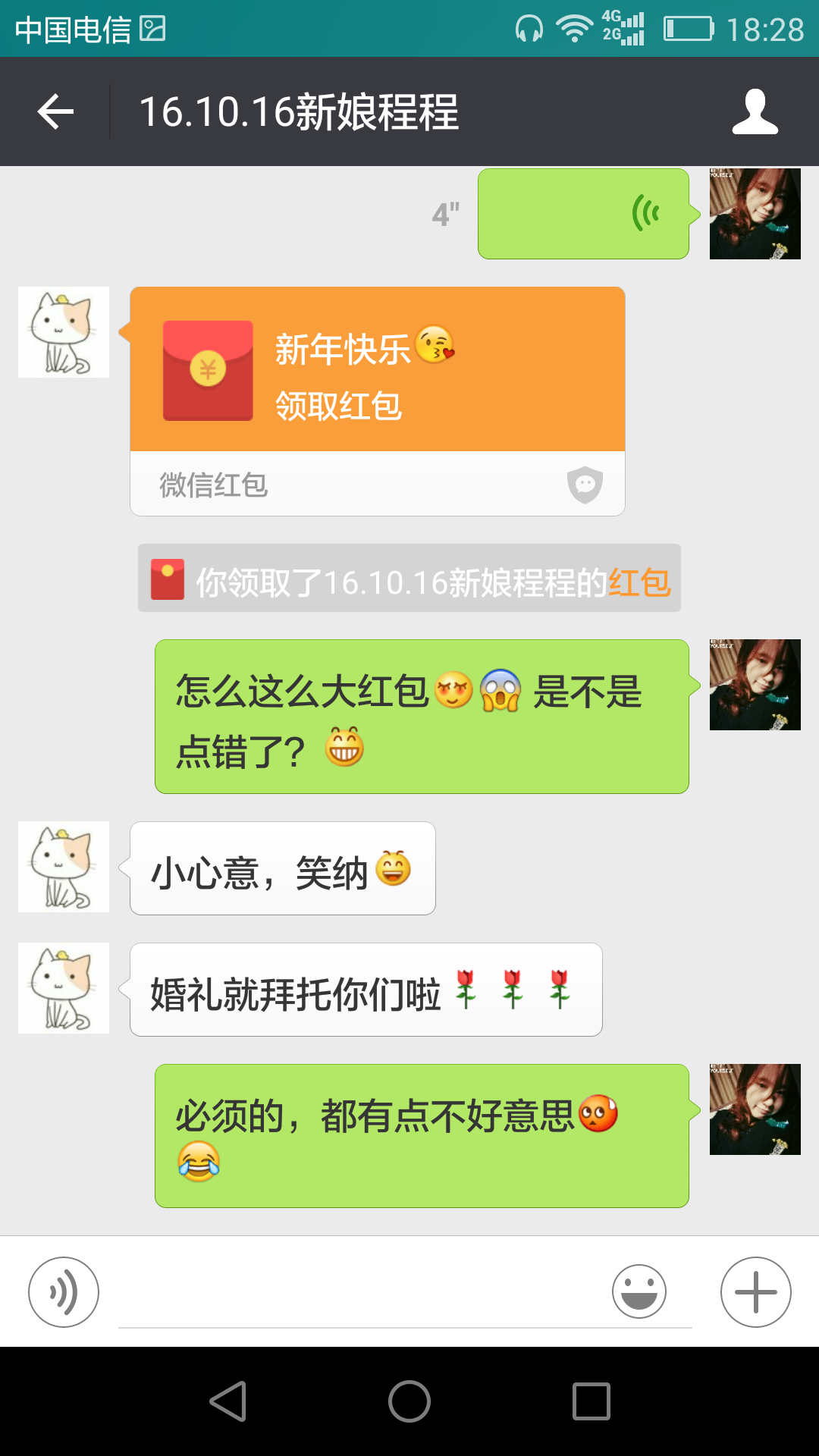Go back from the chat
The height and width of the screenshot is (1456, 819).
(x=55, y=112)
